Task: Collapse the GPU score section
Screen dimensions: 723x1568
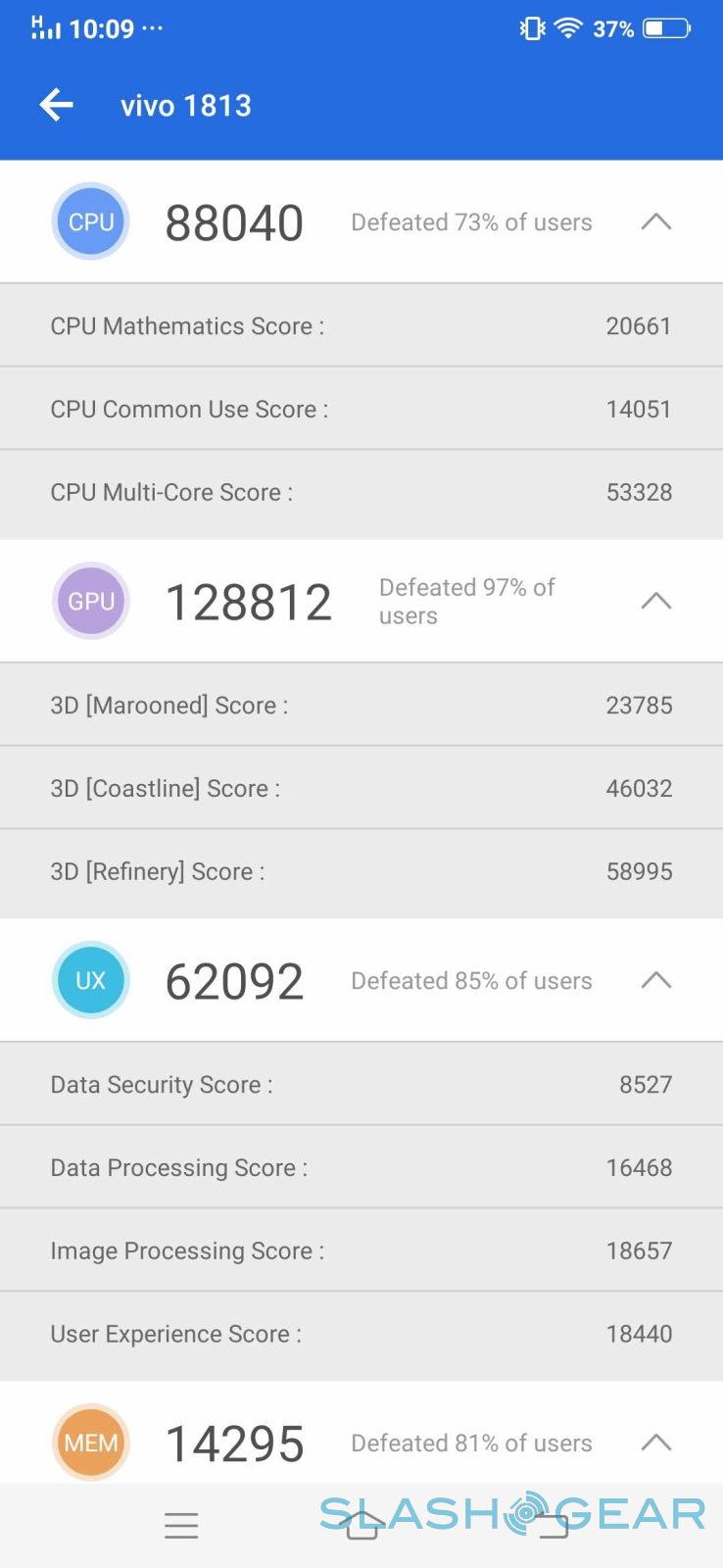Action: pos(655,601)
